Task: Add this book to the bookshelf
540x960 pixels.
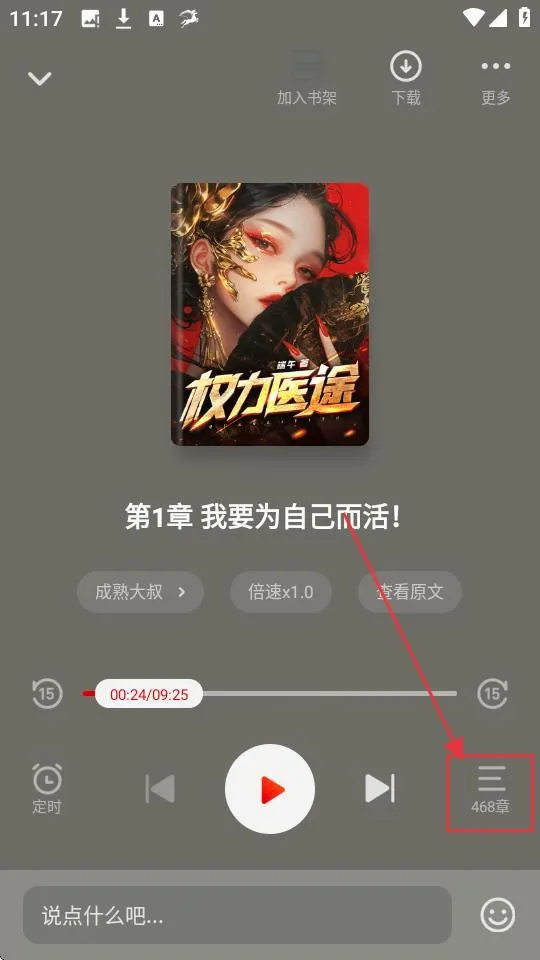Action: [307, 80]
